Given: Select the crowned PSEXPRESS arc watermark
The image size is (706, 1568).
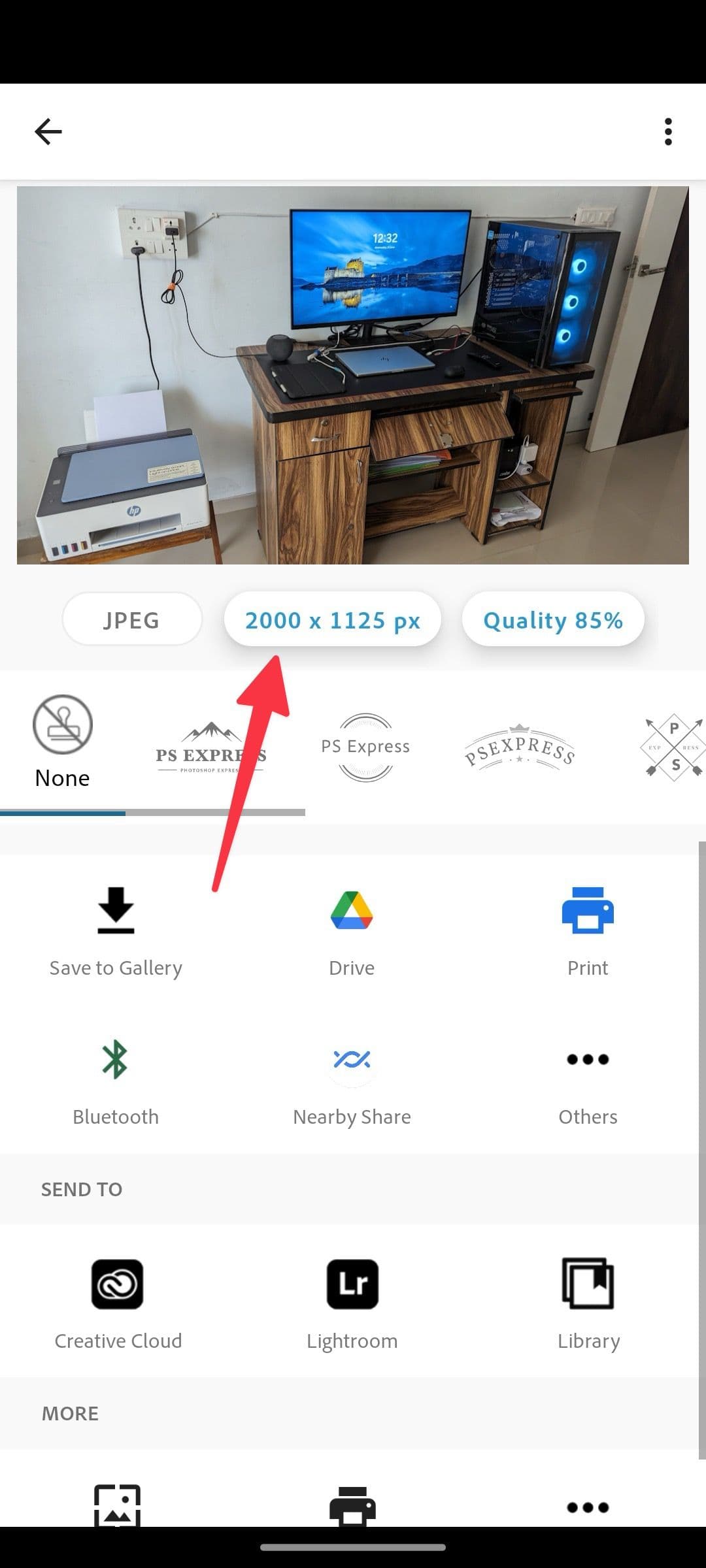Looking at the screenshot, I should pos(520,747).
